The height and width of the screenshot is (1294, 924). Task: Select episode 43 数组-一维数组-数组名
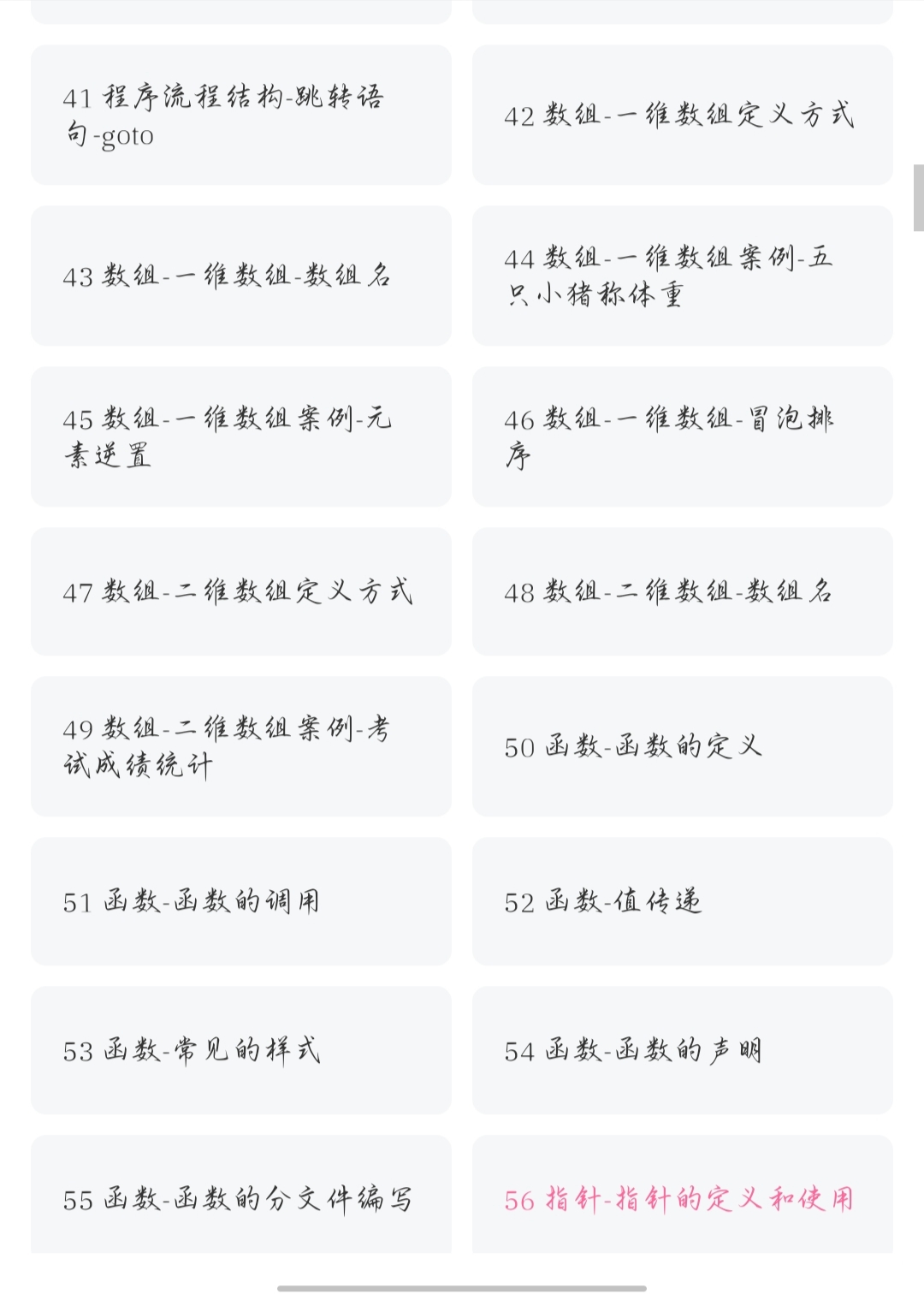(240, 273)
